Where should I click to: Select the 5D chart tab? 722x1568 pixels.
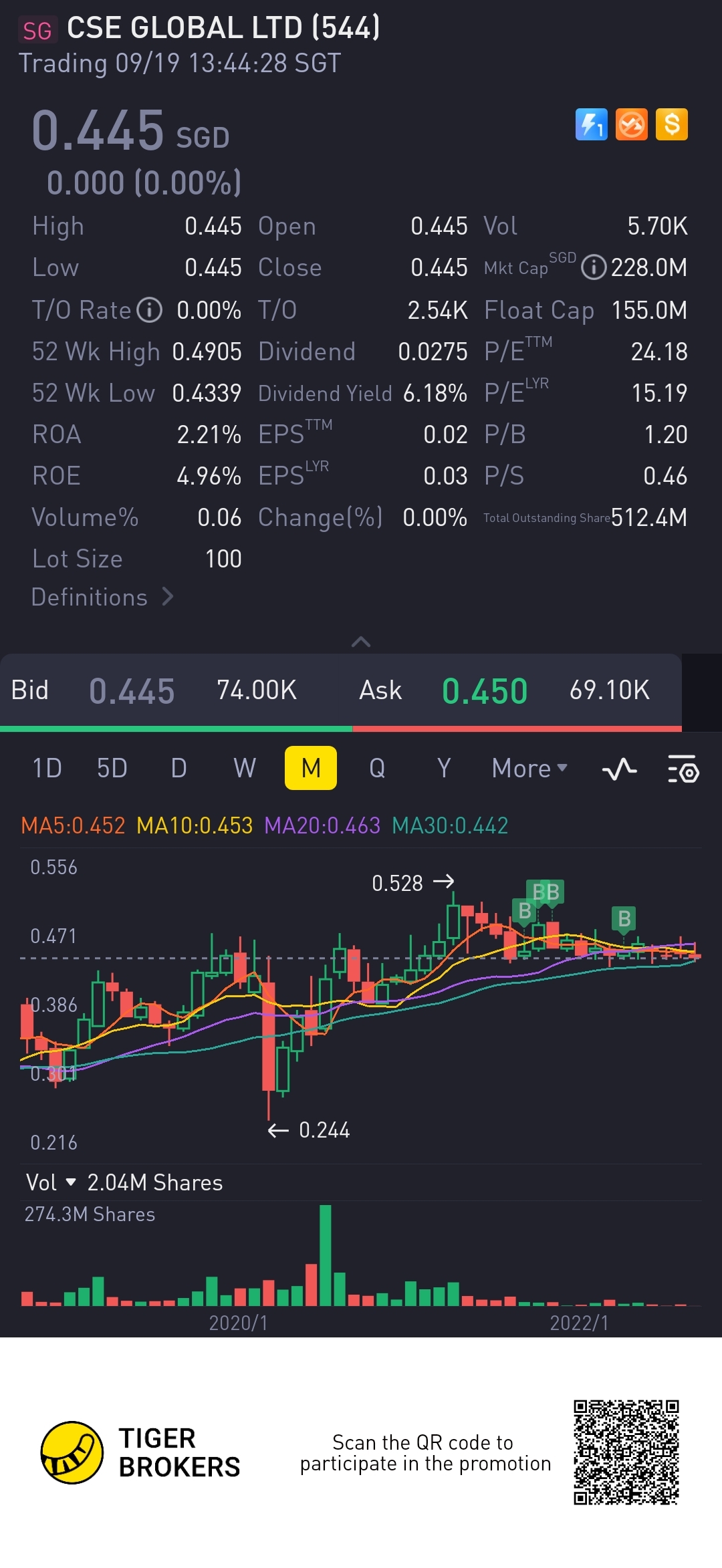pyautogui.click(x=112, y=769)
